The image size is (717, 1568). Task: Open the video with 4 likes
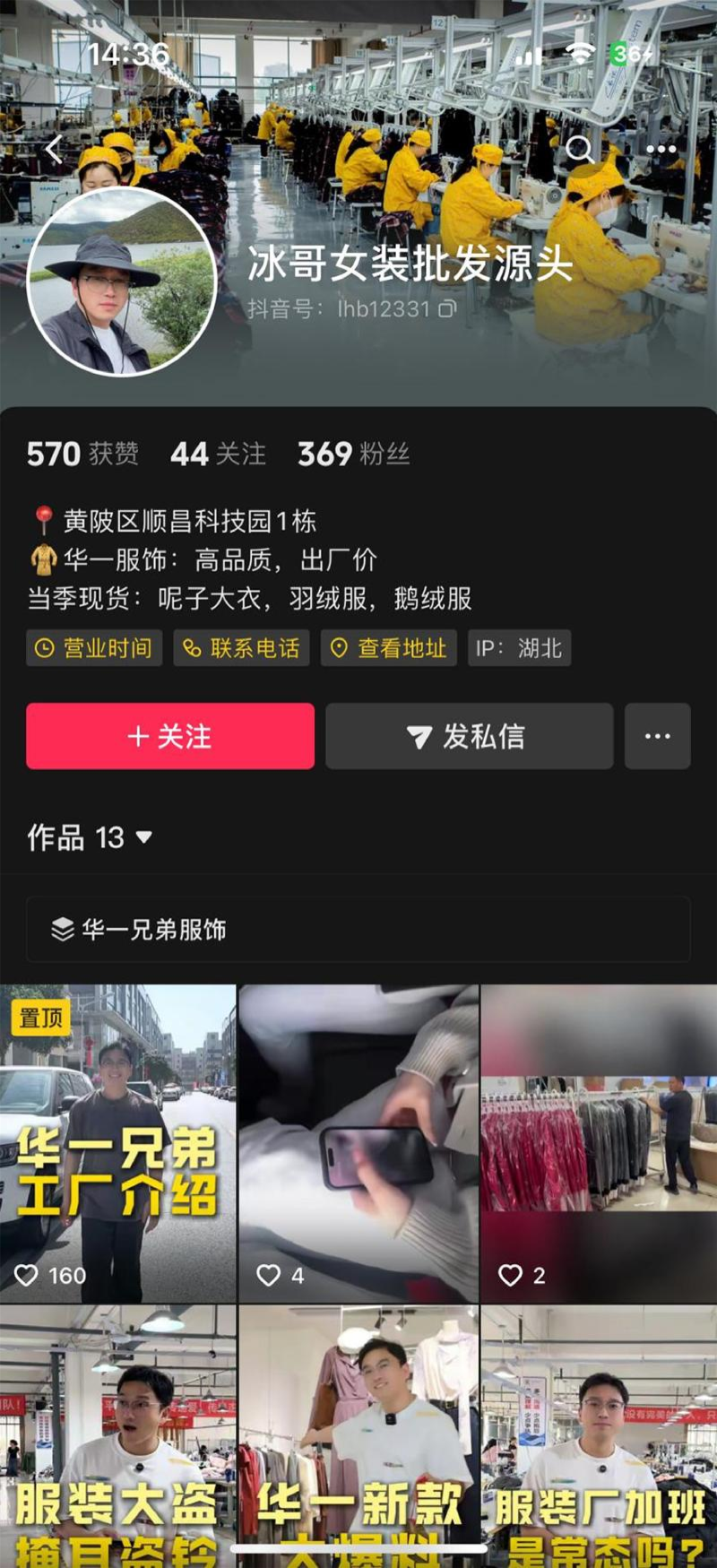click(x=358, y=1143)
